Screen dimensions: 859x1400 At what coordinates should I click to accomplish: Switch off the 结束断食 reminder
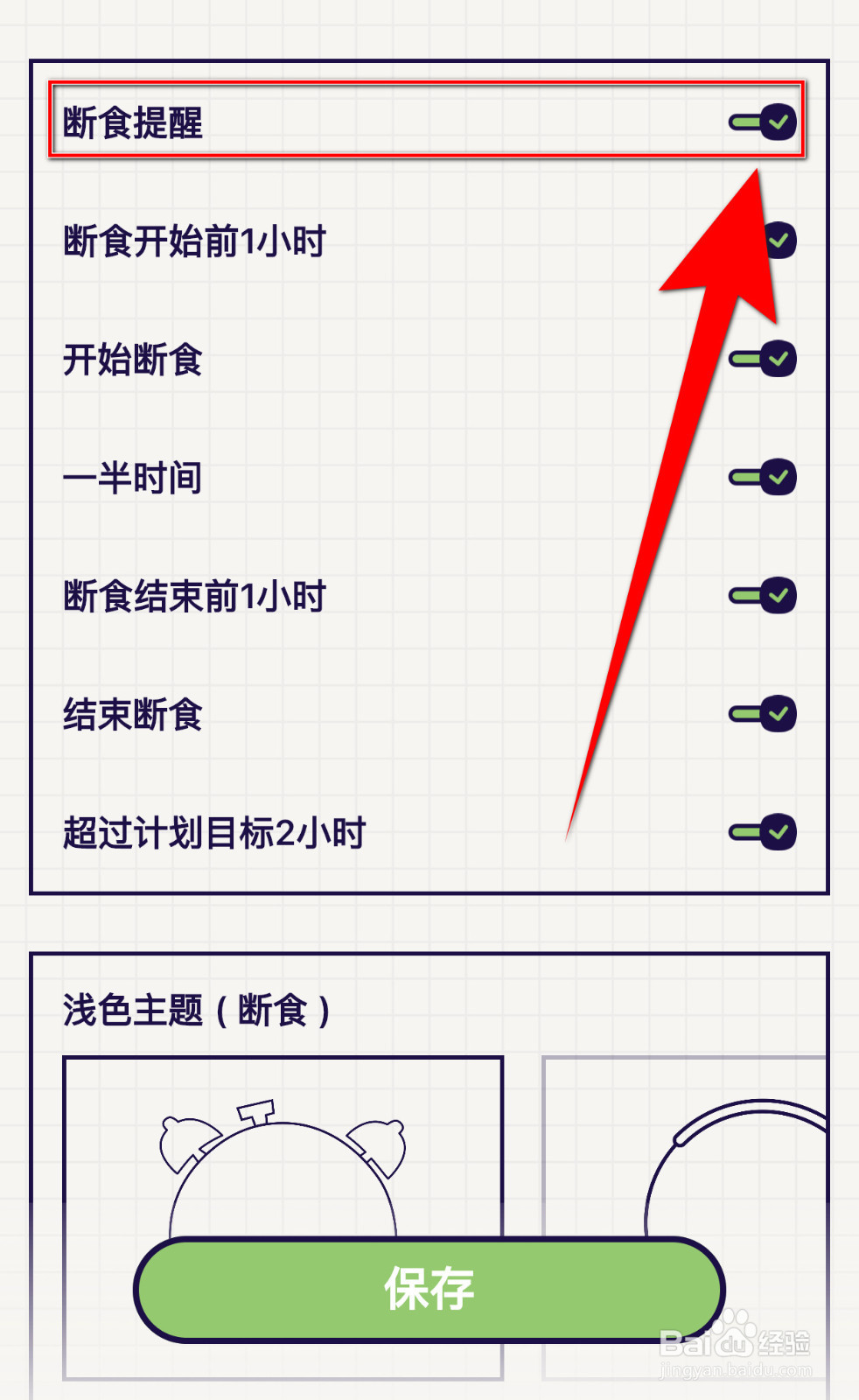[x=763, y=714]
